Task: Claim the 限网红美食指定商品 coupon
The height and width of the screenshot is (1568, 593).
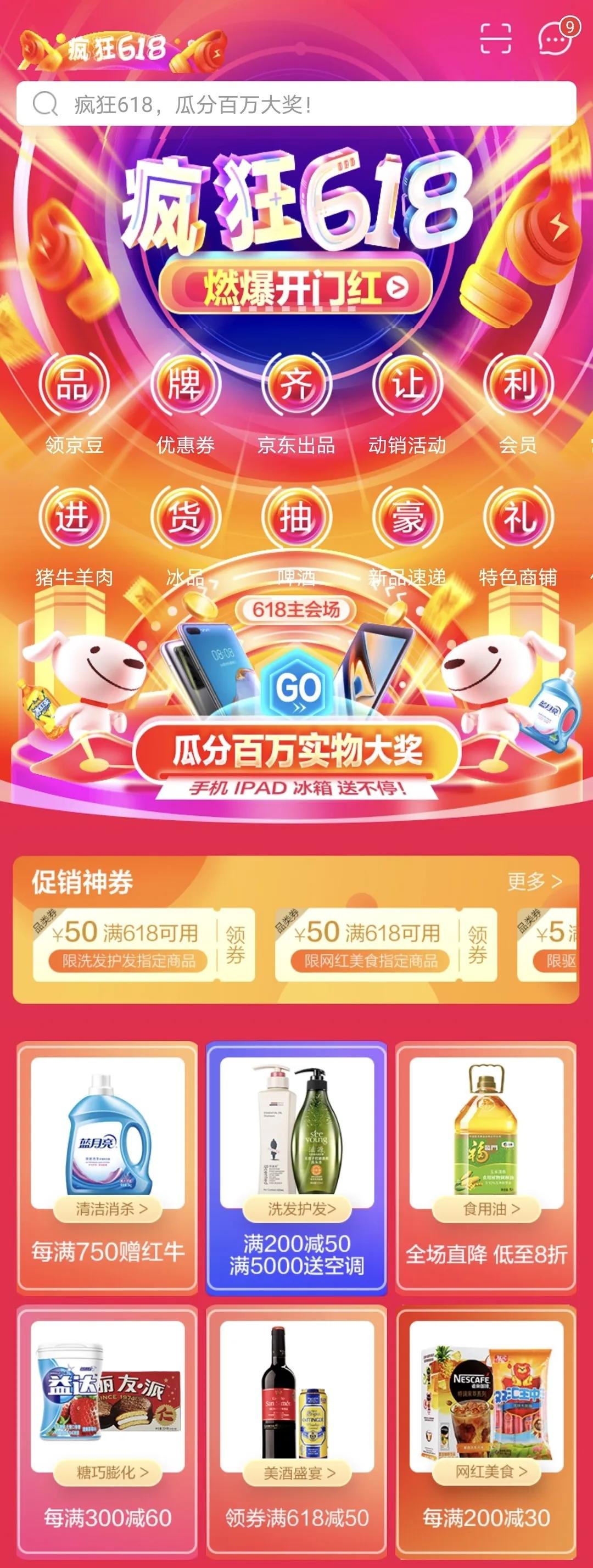Action: pyautogui.click(x=477, y=945)
